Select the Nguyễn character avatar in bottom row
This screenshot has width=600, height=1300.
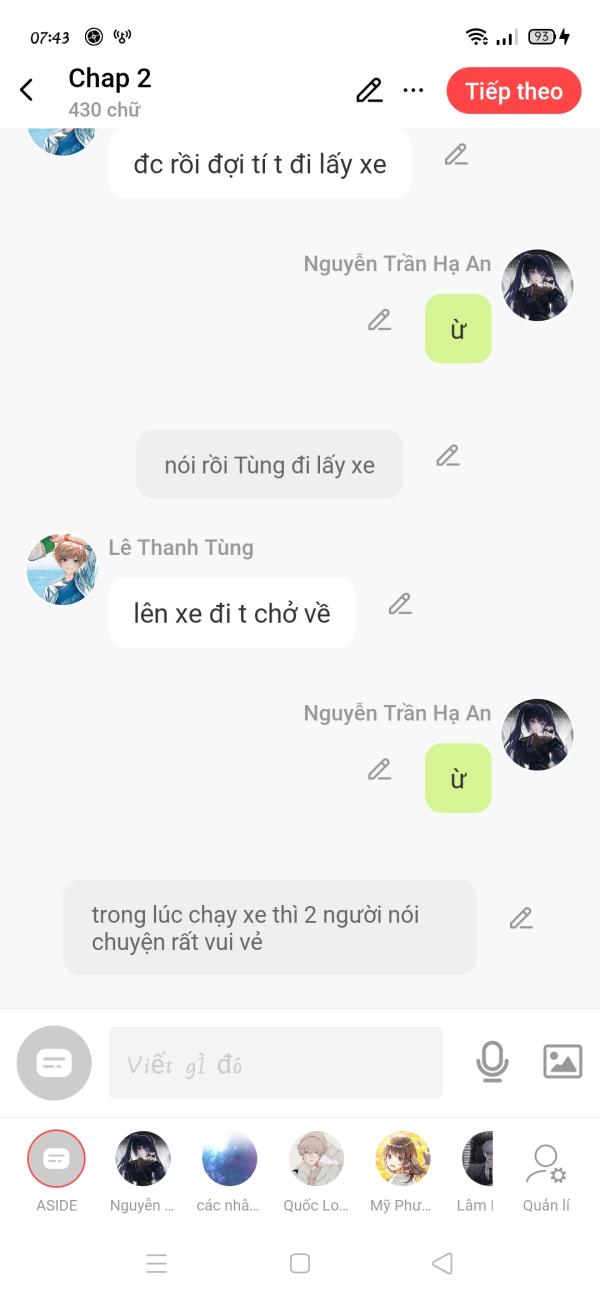[142, 1172]
